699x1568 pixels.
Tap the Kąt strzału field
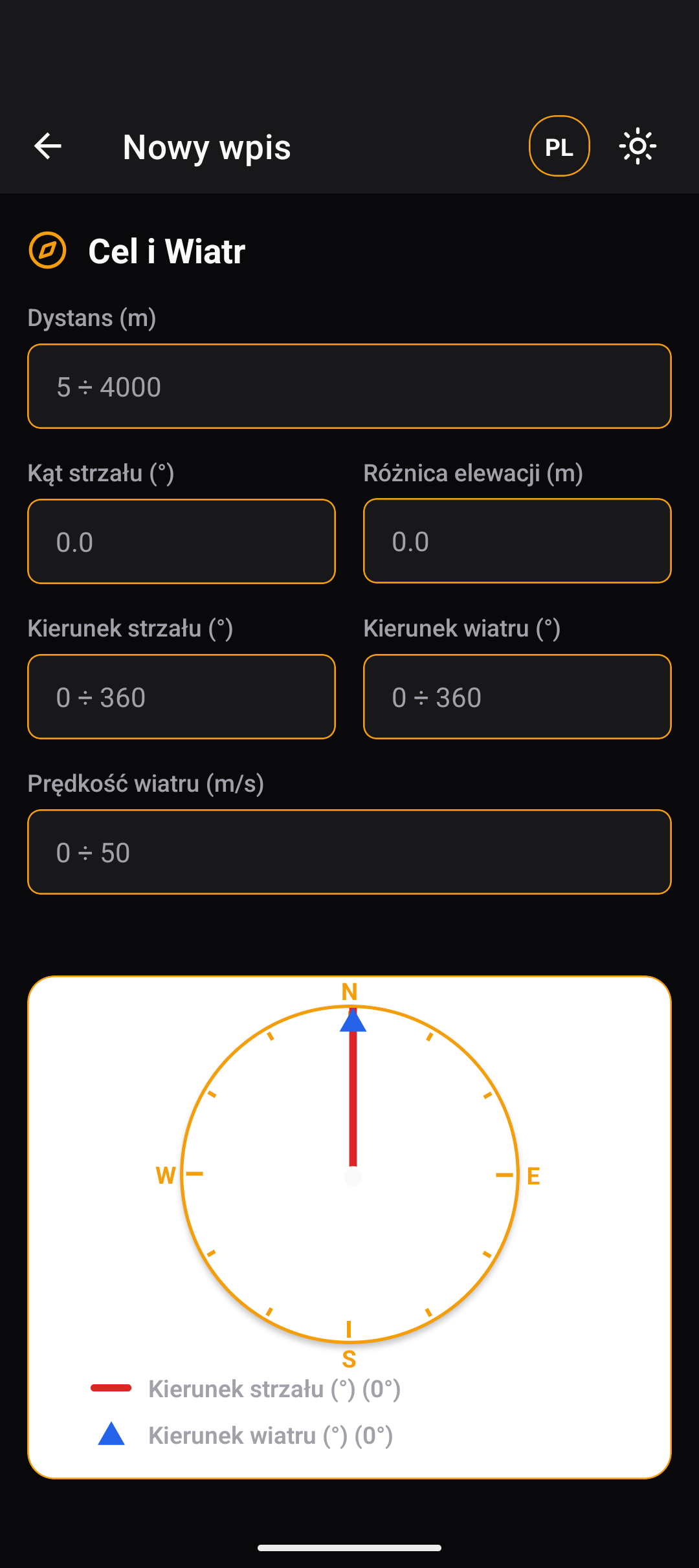[181, 541]
